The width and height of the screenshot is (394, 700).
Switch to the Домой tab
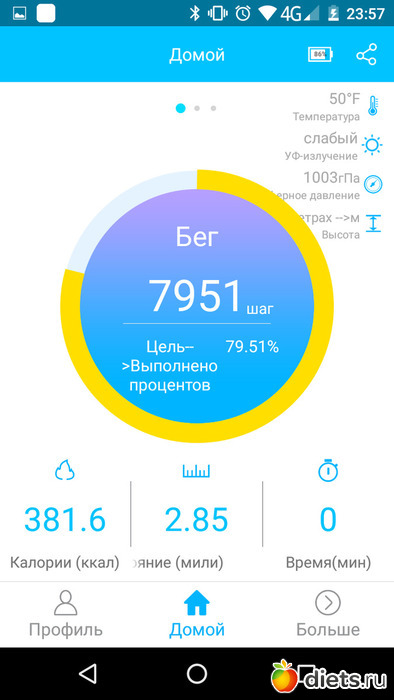(197, 614)
